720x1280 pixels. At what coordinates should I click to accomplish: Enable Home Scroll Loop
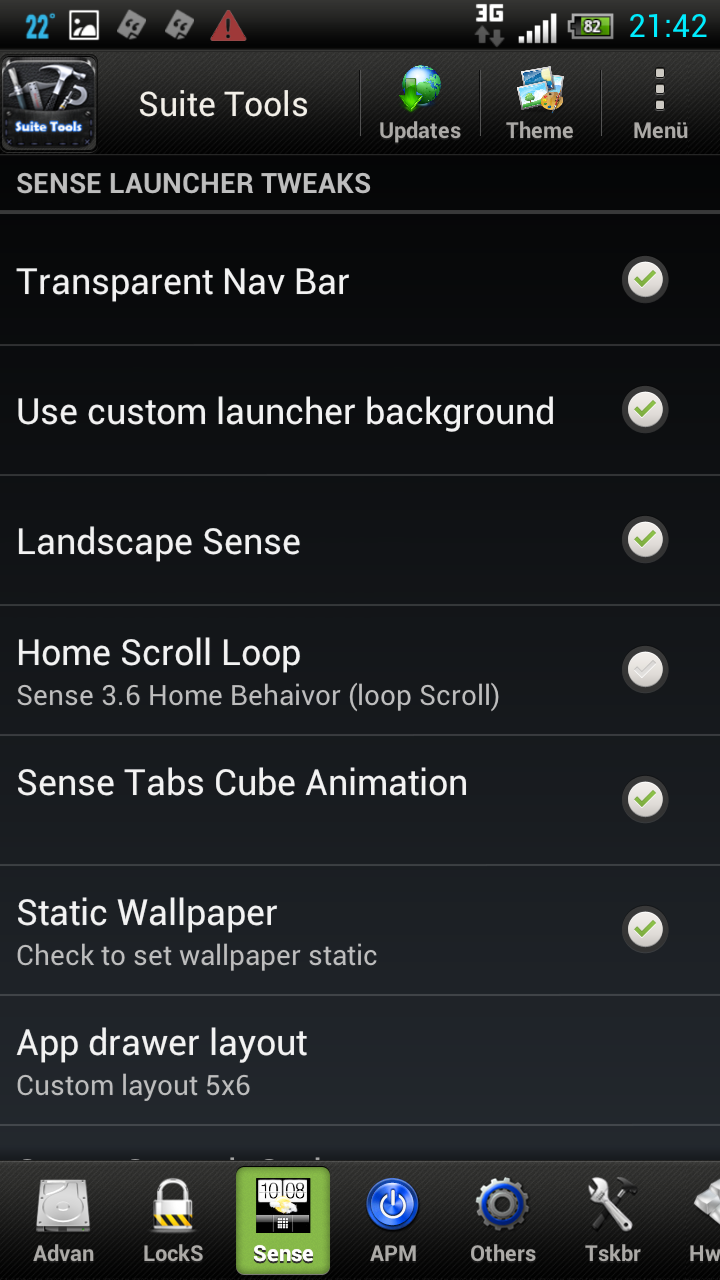pos(645,670)
